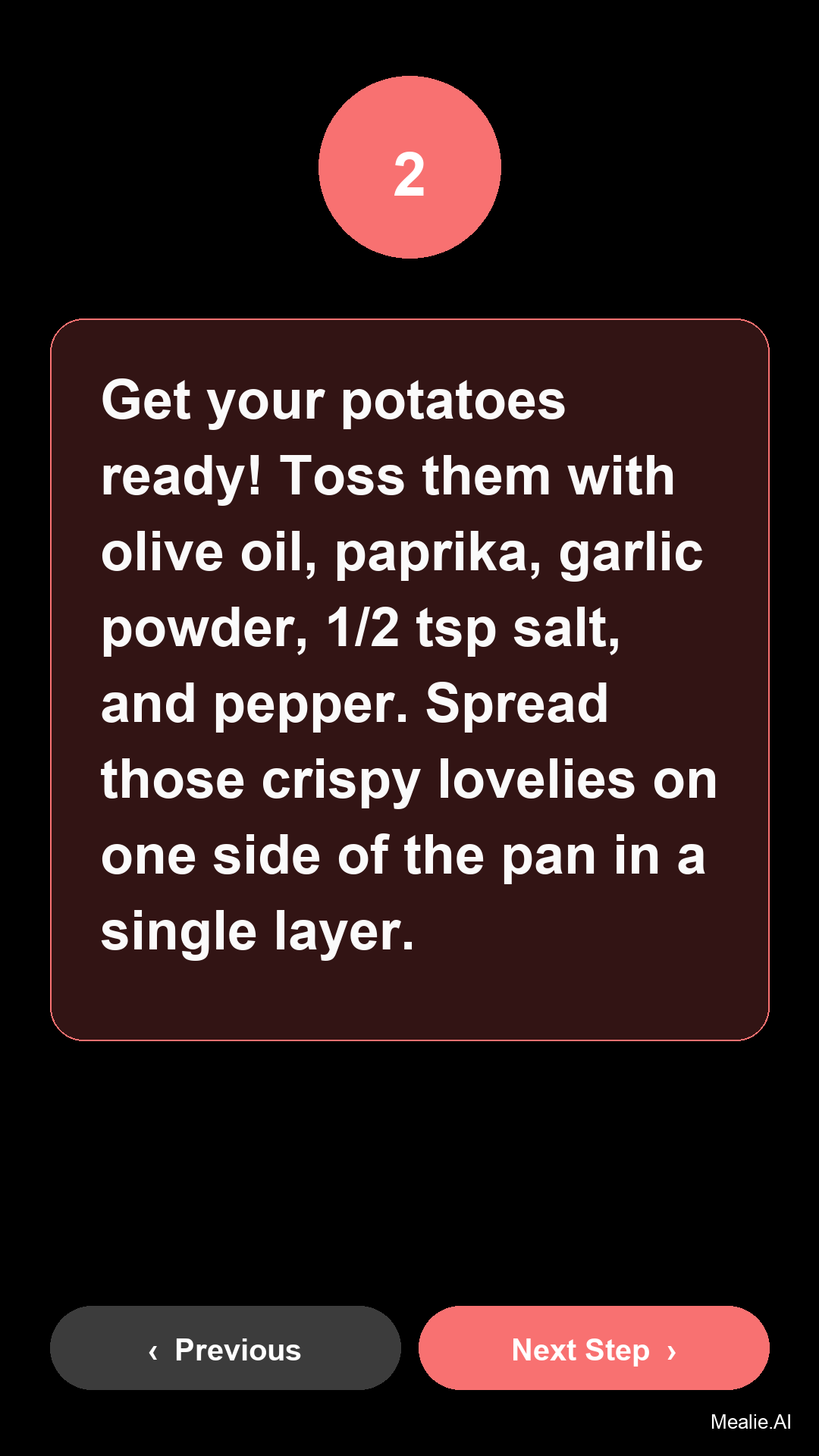This screenshot has height=1456, width=819.
Task: Continue to the Next Step
Action: click(x=594, y=1348)
